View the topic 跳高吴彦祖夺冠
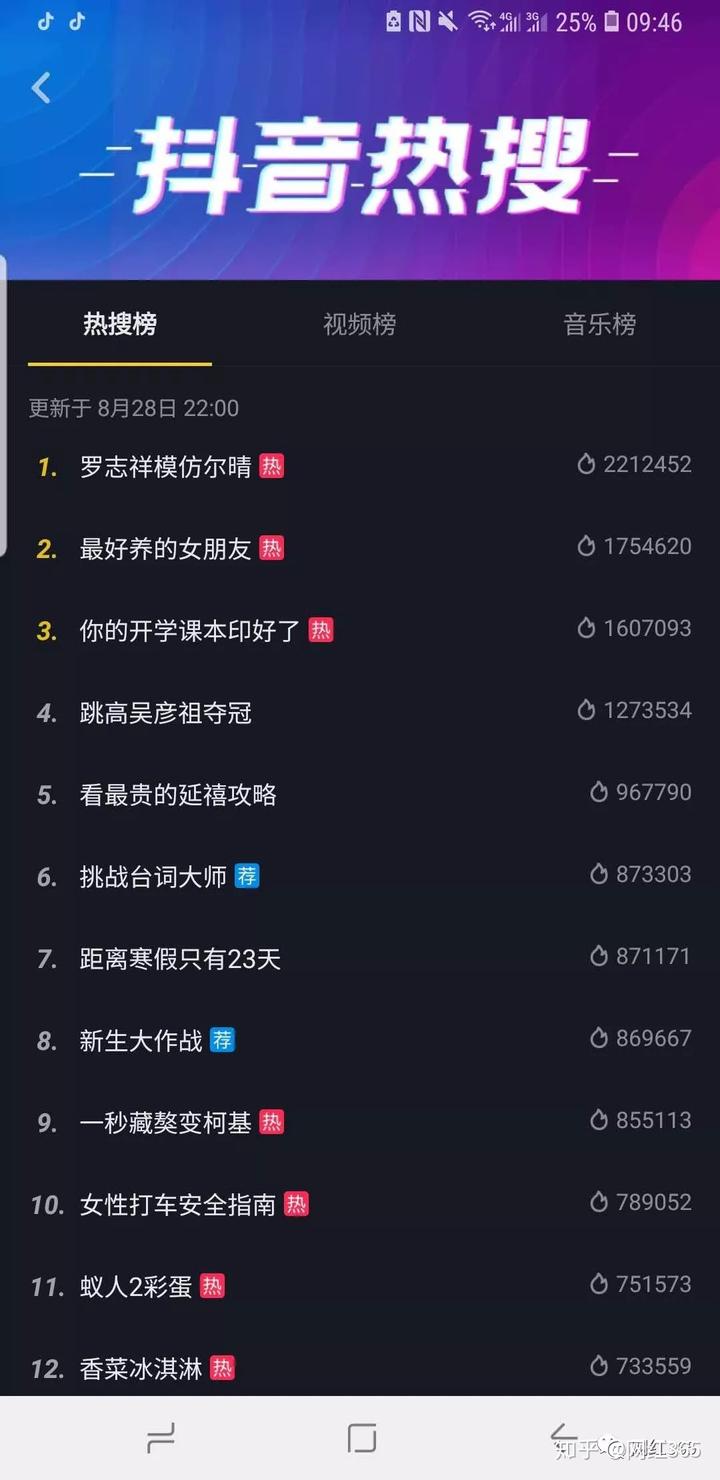720x1480 pixels. [x=166, y=713]
